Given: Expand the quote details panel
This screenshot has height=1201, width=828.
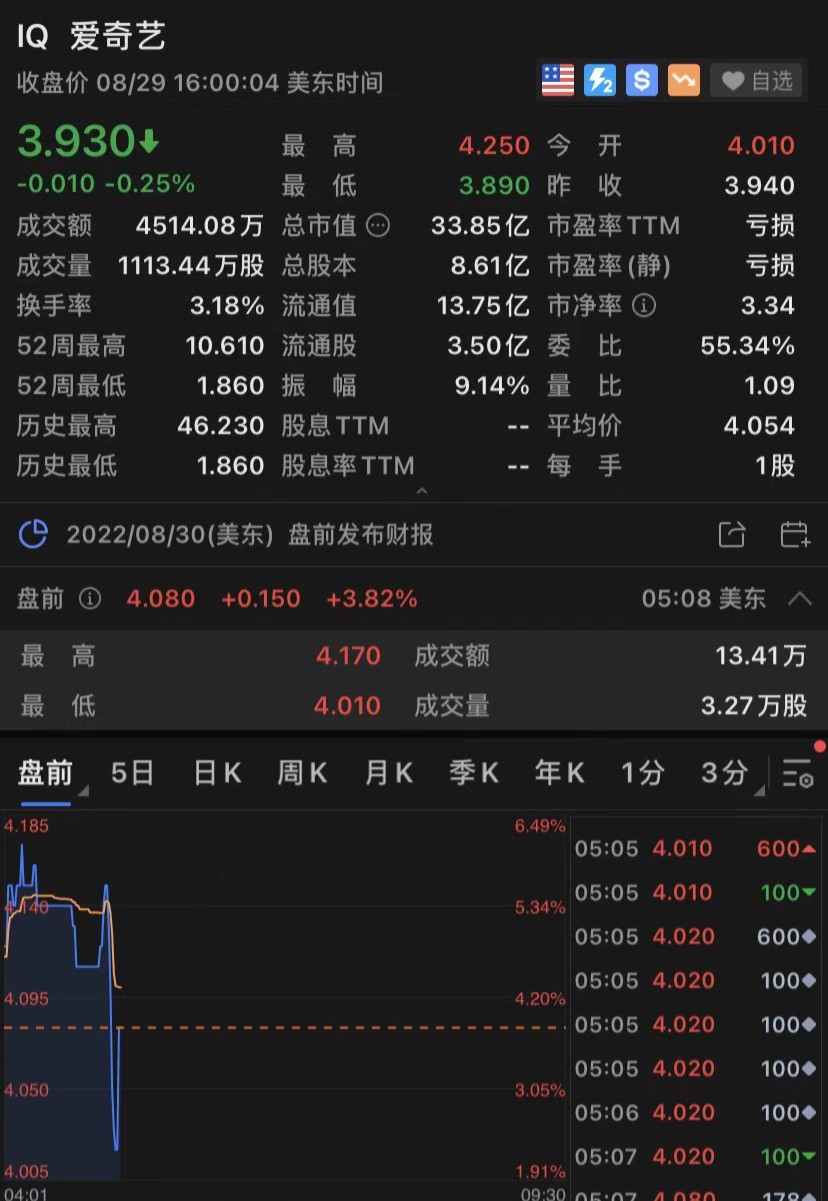Looking at the screenshot, I should pos(421,492).
